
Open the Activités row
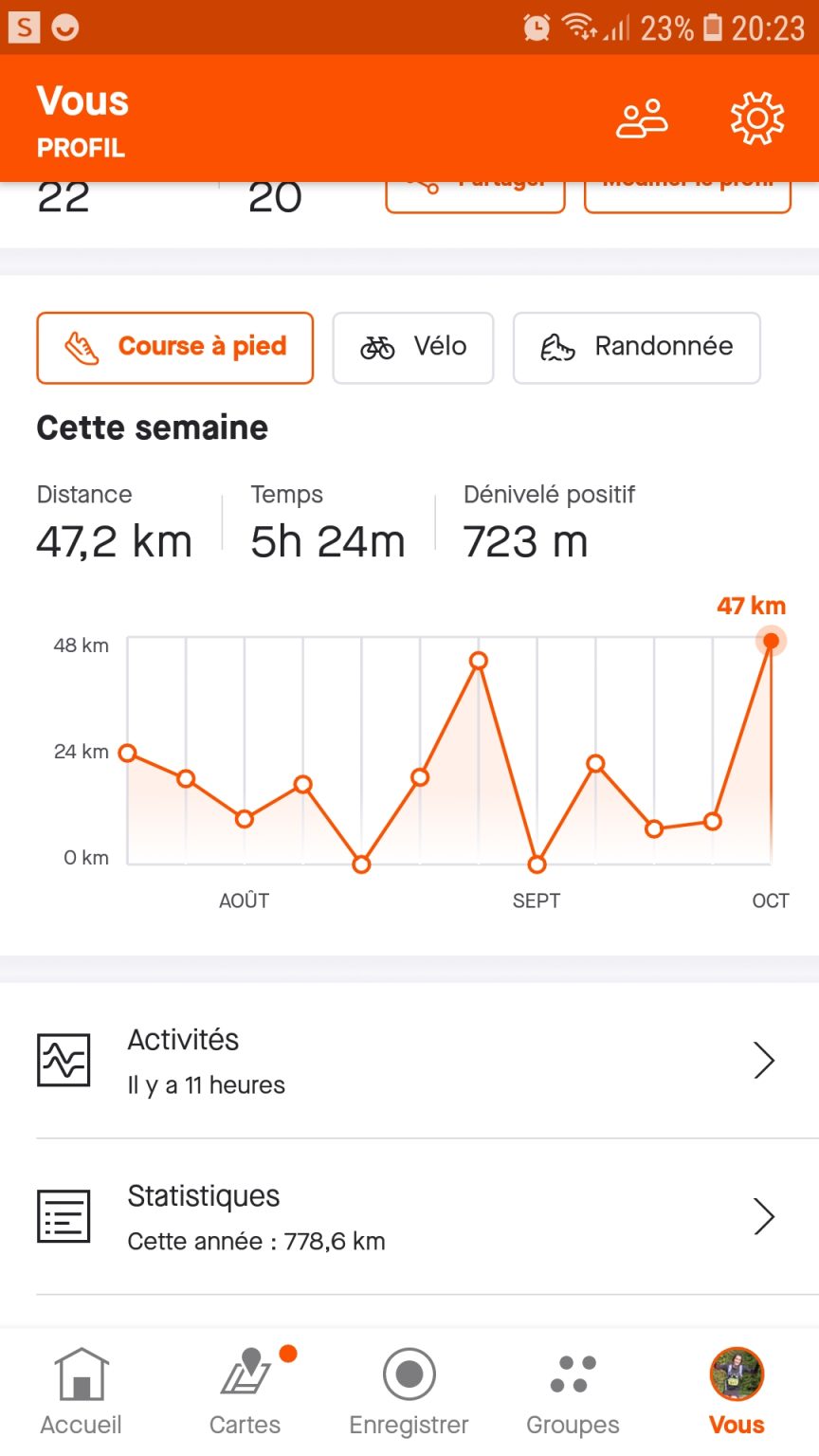[x=409, y=1061]
